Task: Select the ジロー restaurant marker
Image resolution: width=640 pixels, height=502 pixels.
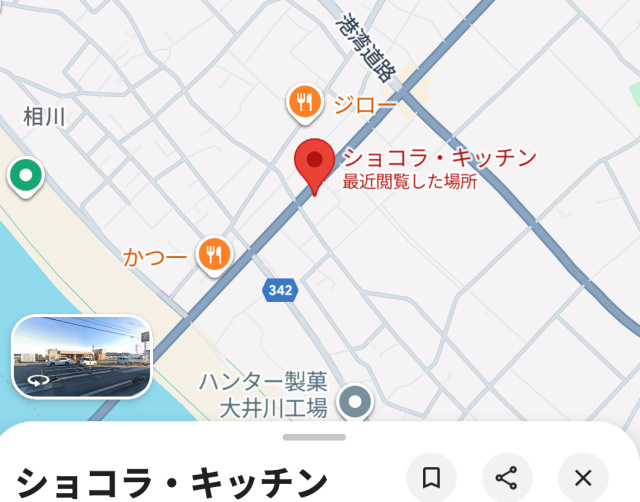Action: (x=305, y=102)
